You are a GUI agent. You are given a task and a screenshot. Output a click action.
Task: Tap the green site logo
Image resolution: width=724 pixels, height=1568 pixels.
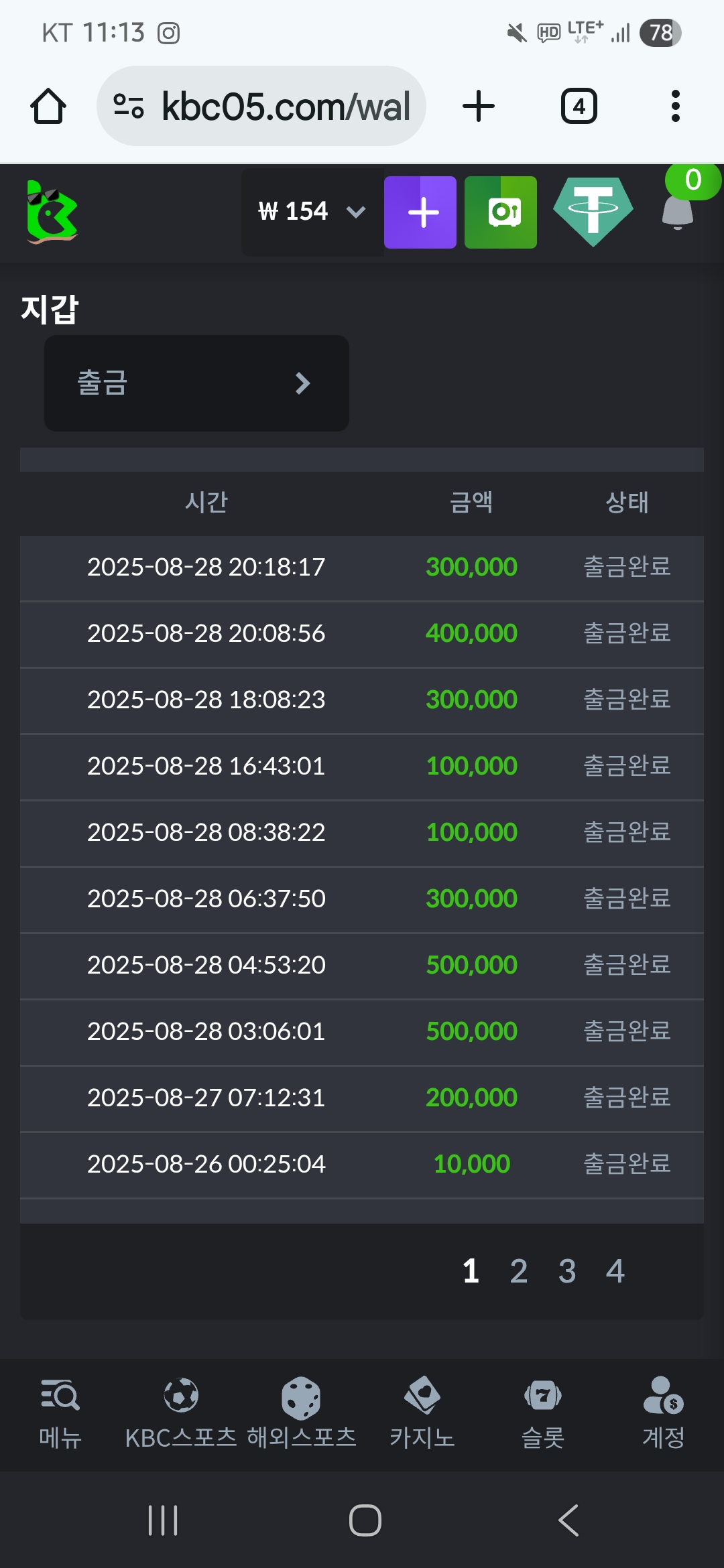click(52, 212)
